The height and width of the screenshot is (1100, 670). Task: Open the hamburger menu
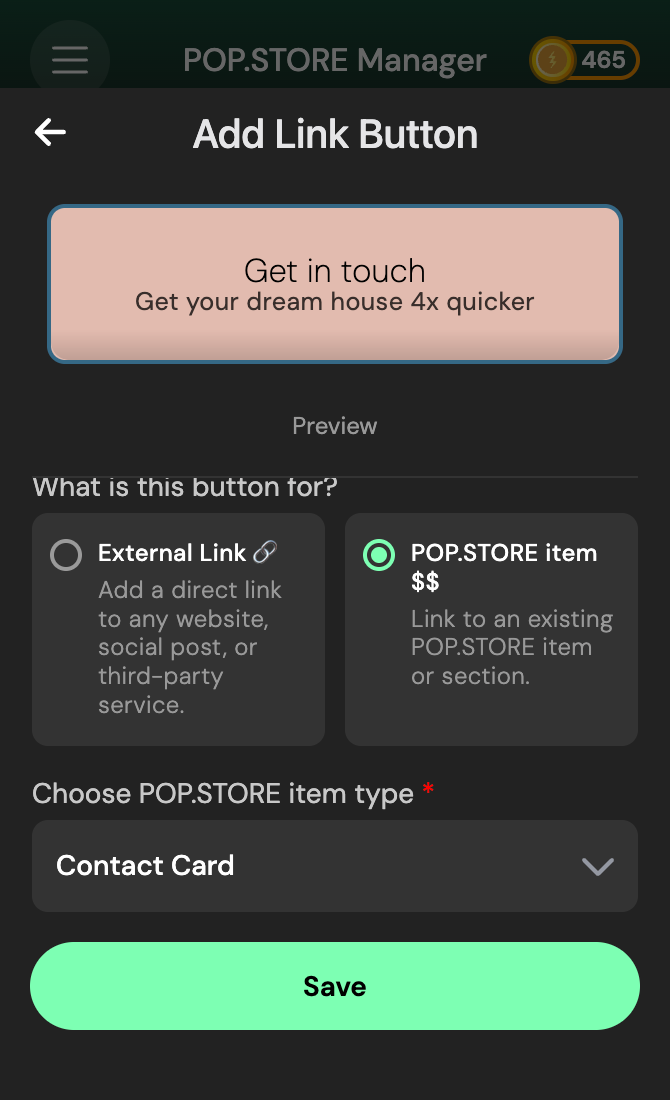click(x=70, y=60)
